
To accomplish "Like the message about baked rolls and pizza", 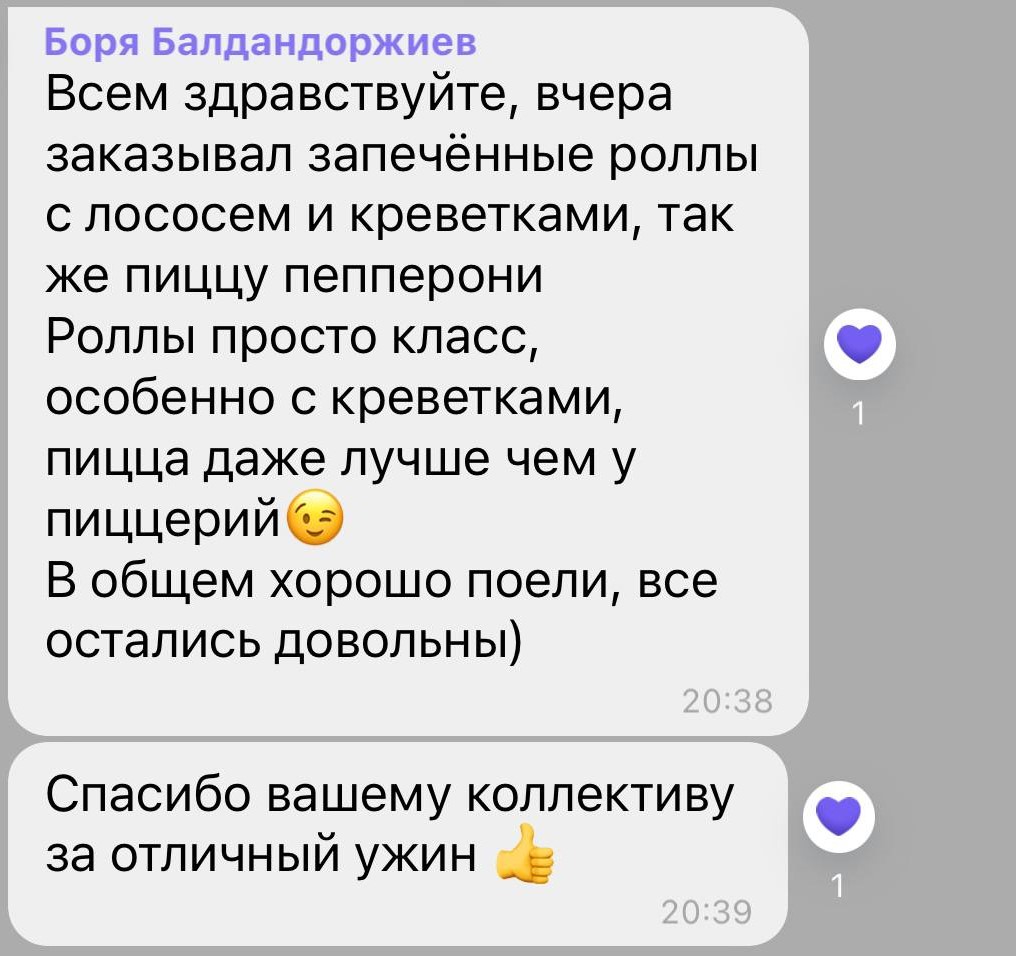I will (860, 346).
